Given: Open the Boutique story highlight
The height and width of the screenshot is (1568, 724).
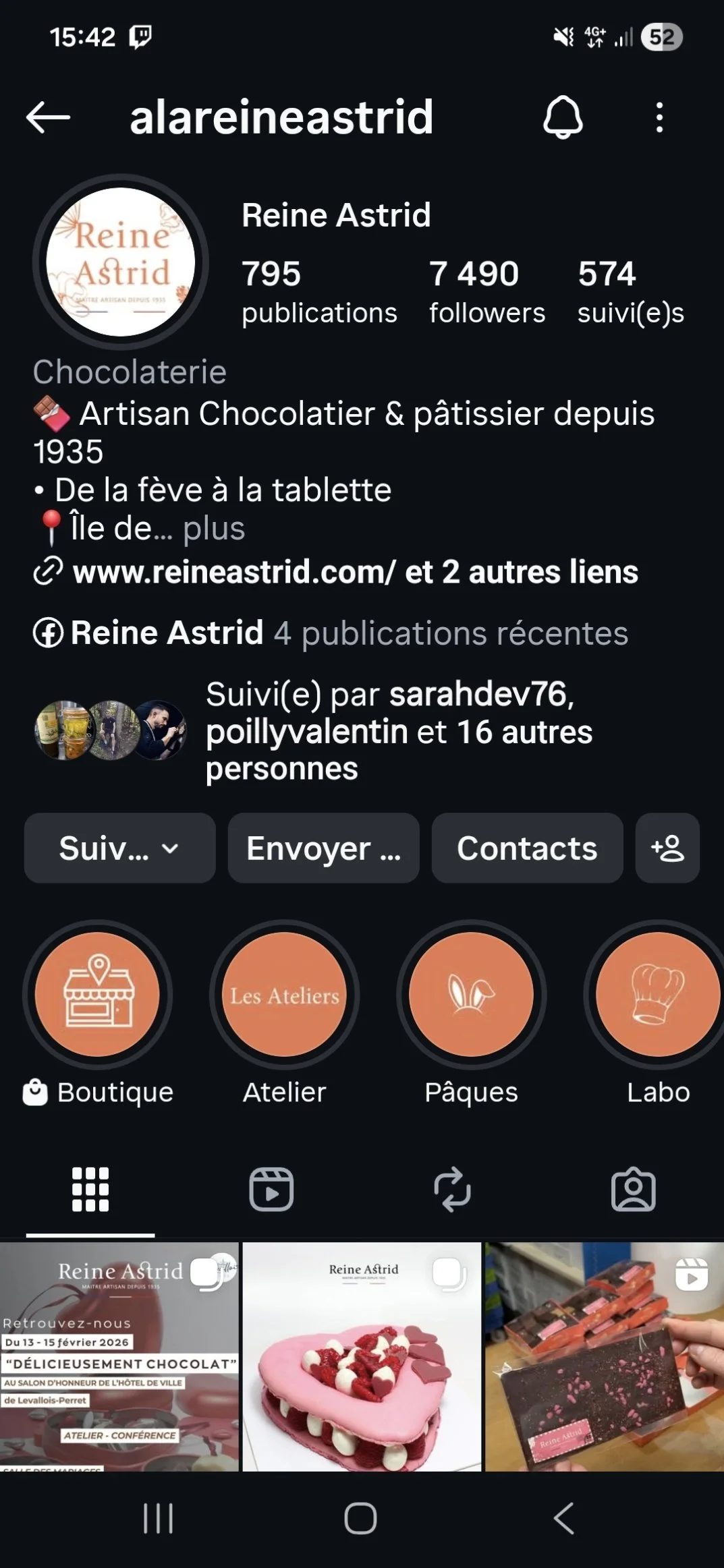Looking at the screenshot, I should point(97,994).
